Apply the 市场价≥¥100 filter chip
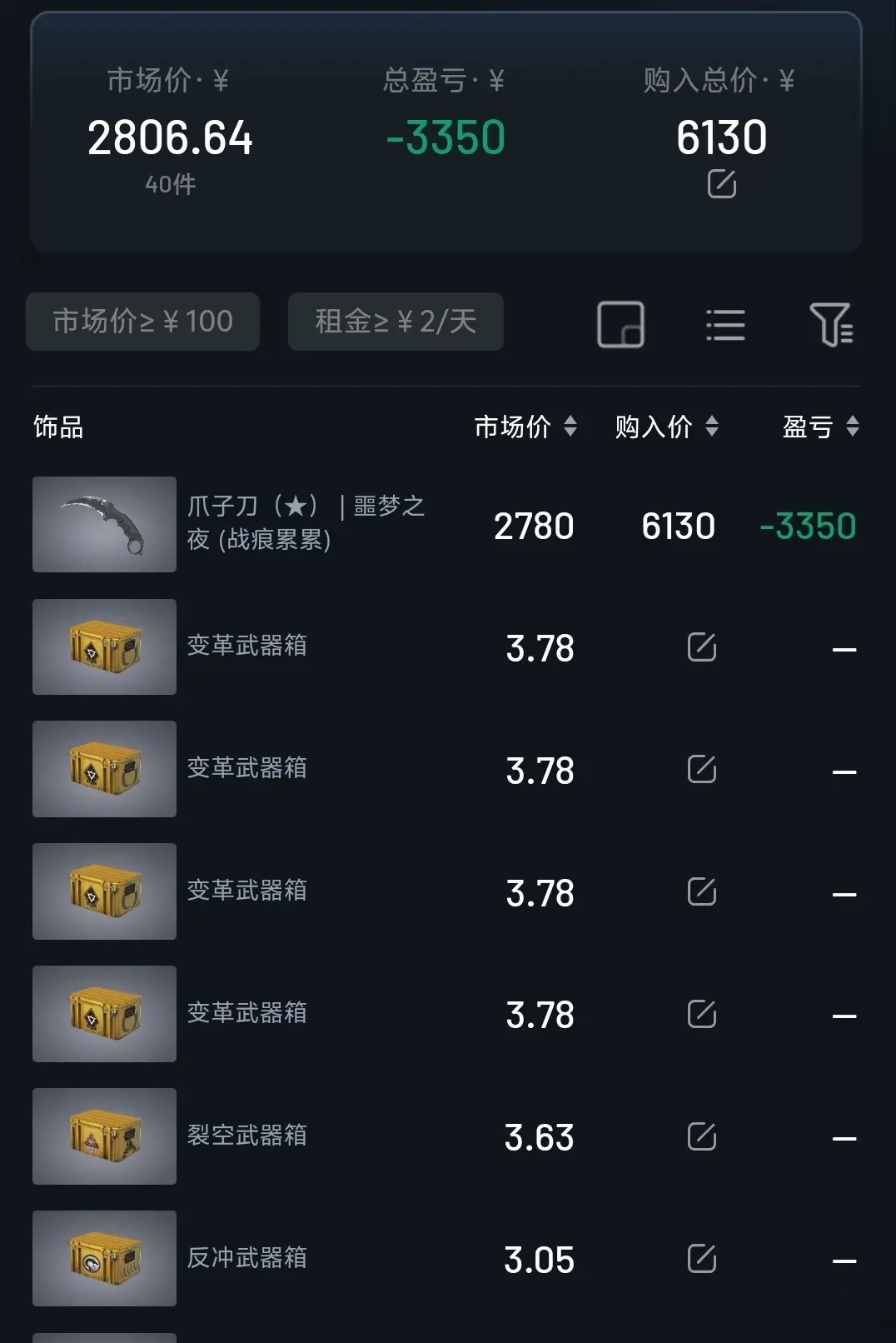 click(143, 322)
